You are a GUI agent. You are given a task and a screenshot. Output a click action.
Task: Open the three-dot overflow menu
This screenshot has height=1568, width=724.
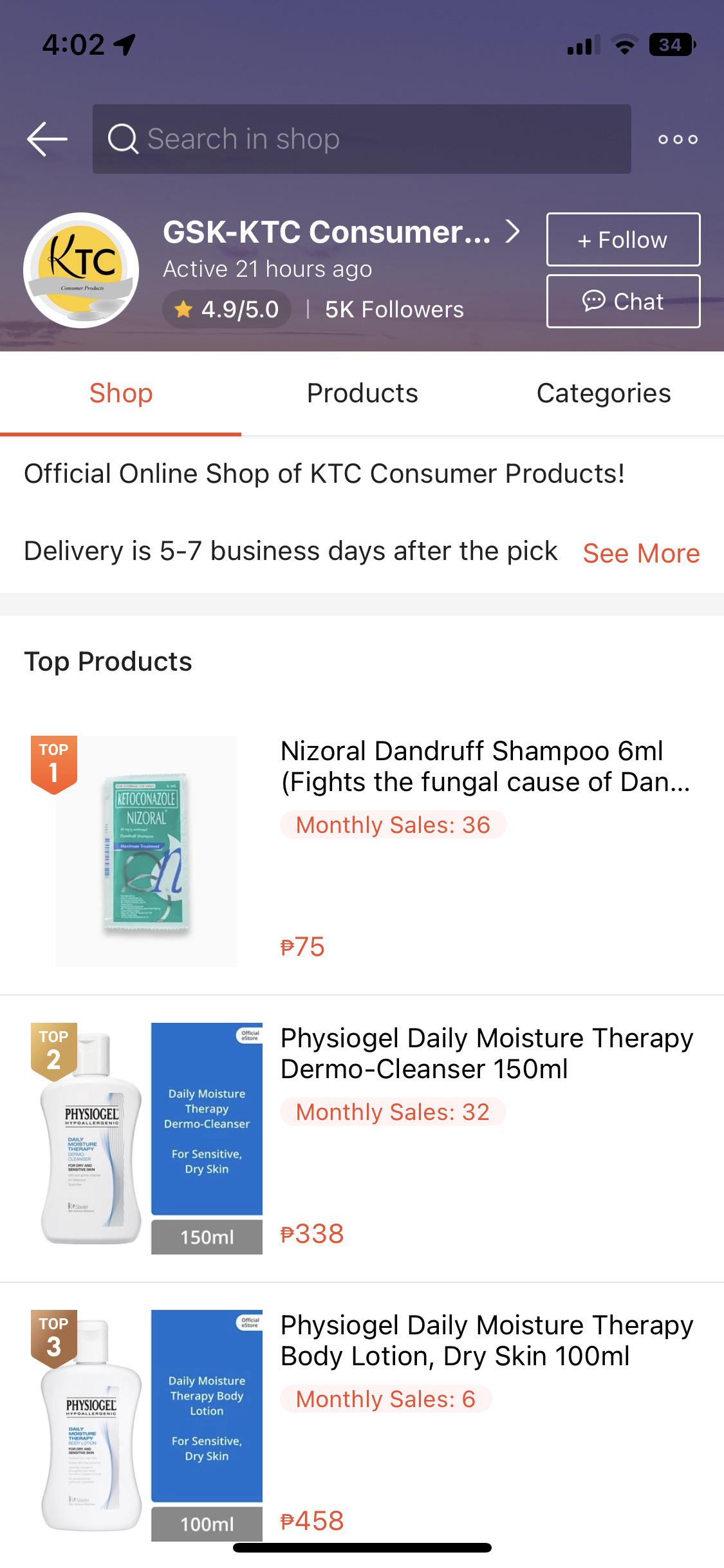[x=676, y=138]
